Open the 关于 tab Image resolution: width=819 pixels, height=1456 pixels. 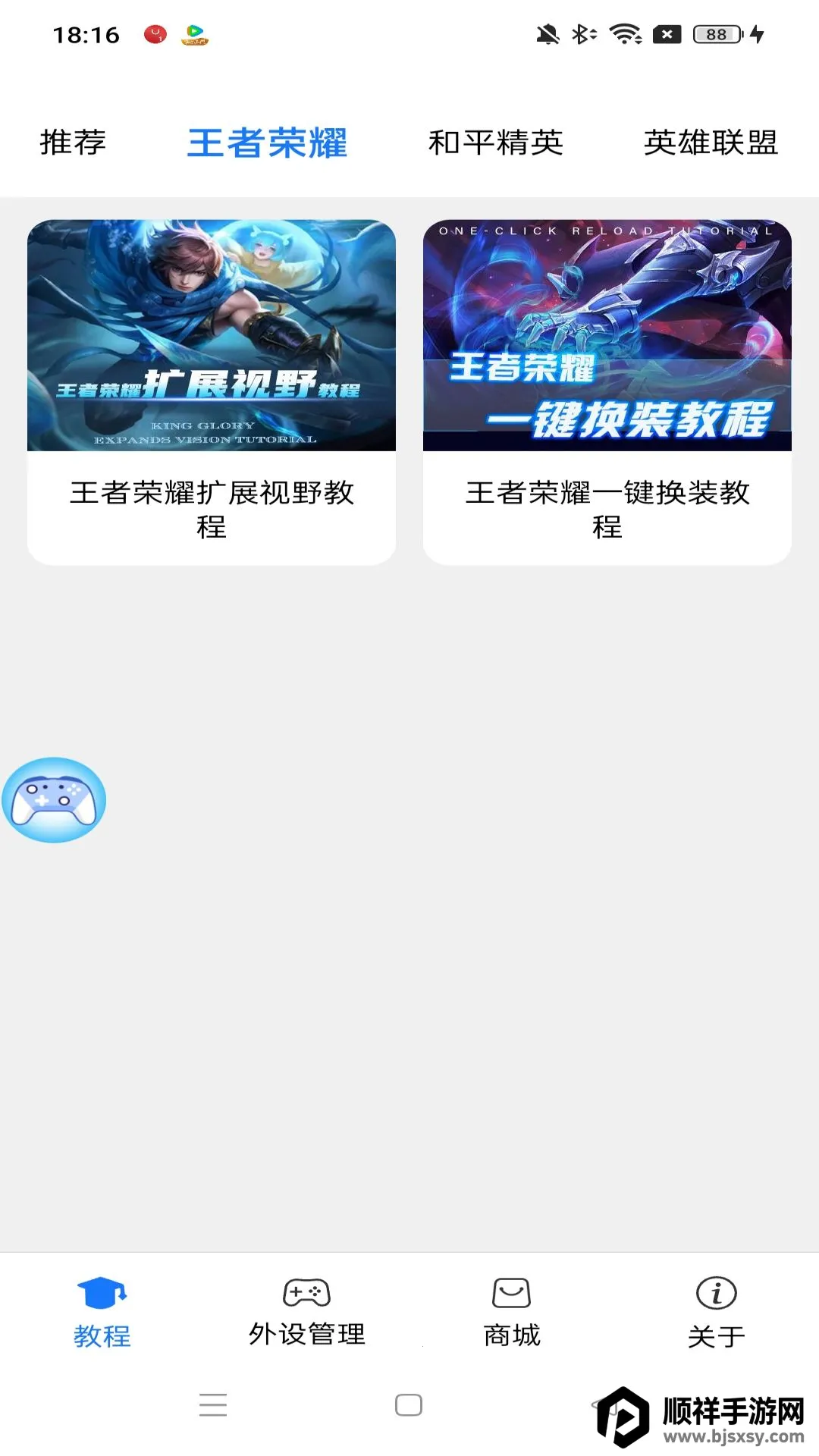pyautogui.click(x=717, y=1313)
